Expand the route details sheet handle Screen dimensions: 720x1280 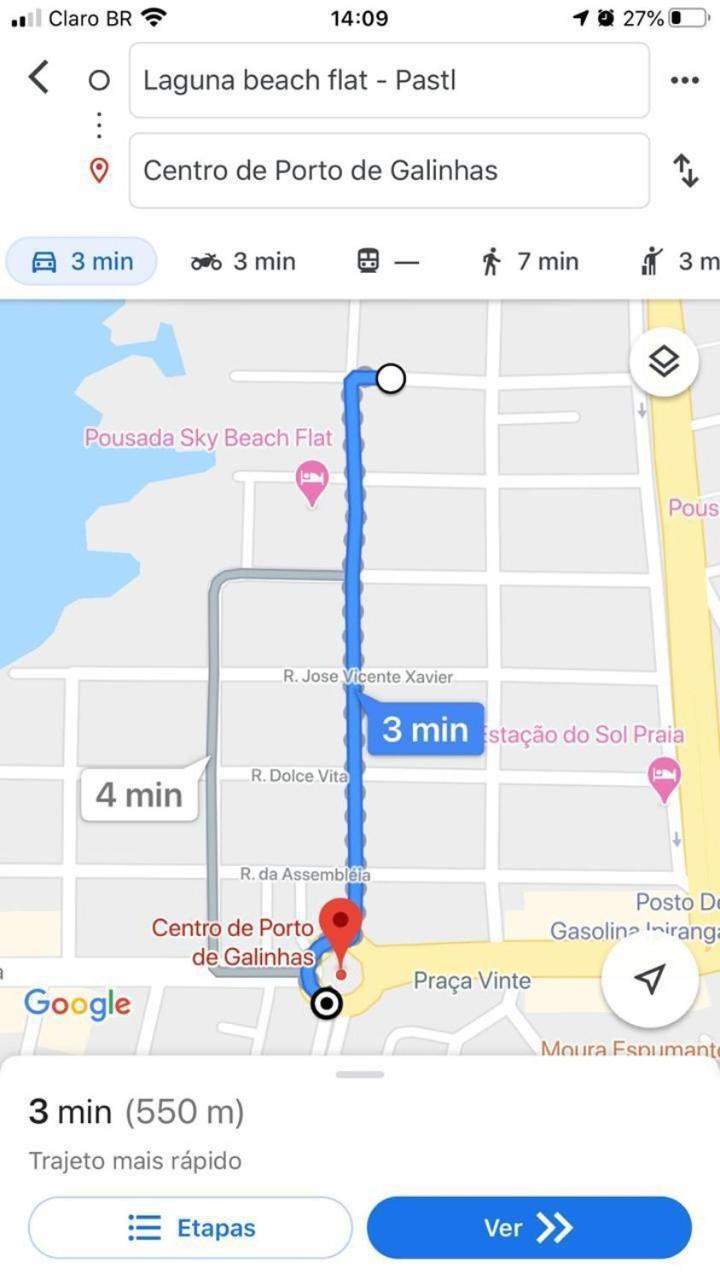360,1075
